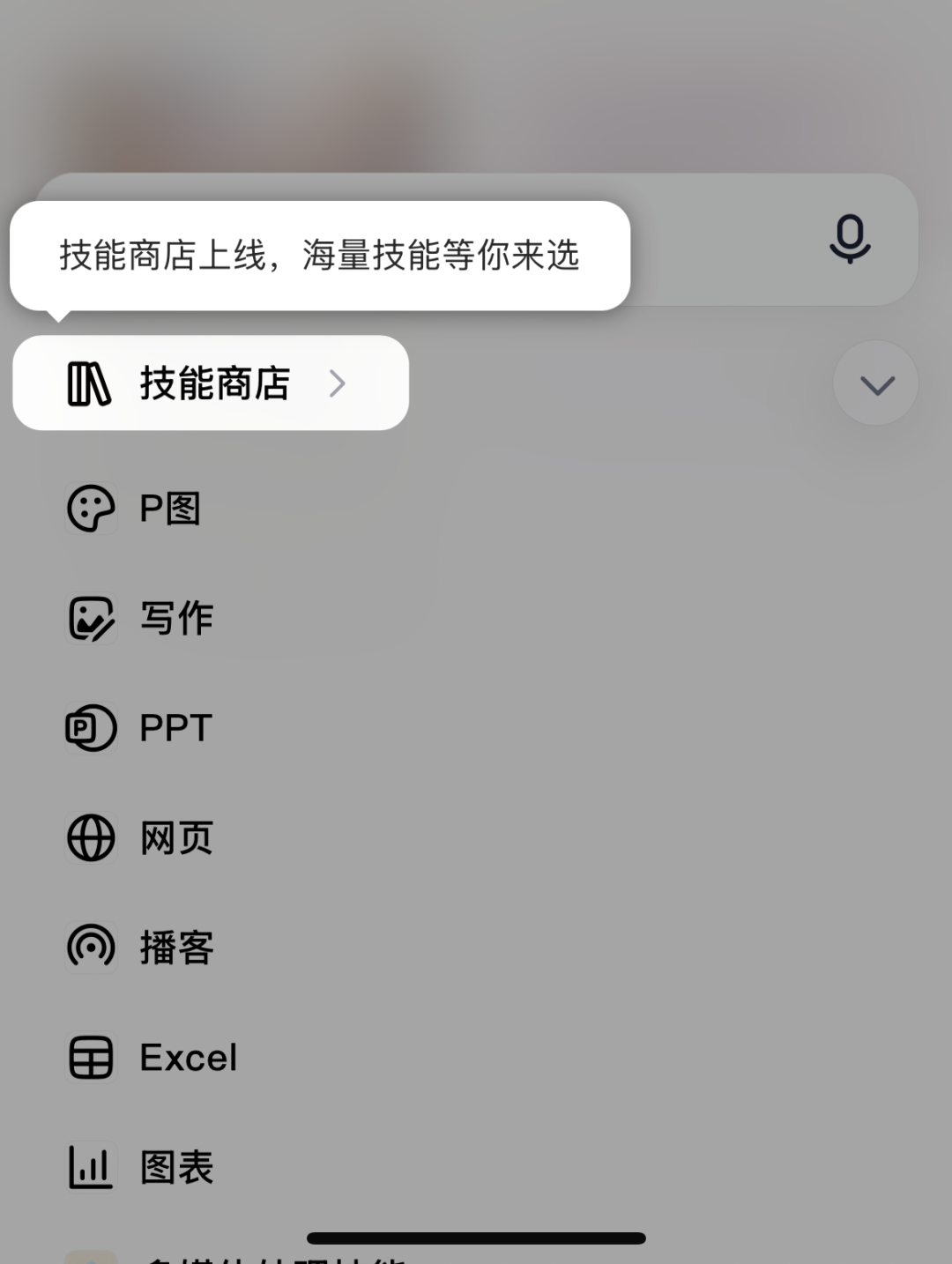Select the 播客 podcast icon
This screenshot has height=1264, width=952.
coord(91,947)
